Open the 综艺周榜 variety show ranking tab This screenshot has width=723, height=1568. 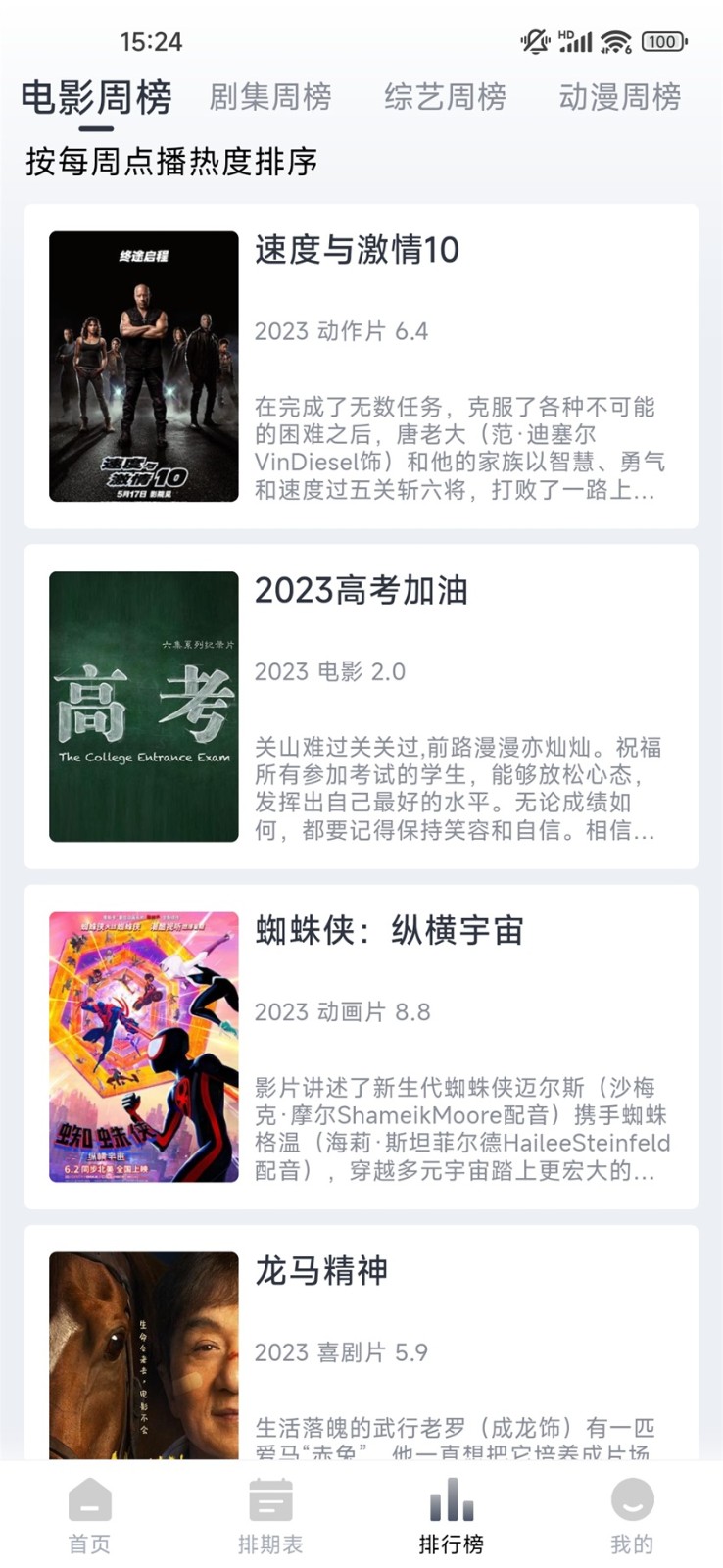coord(441,97)
